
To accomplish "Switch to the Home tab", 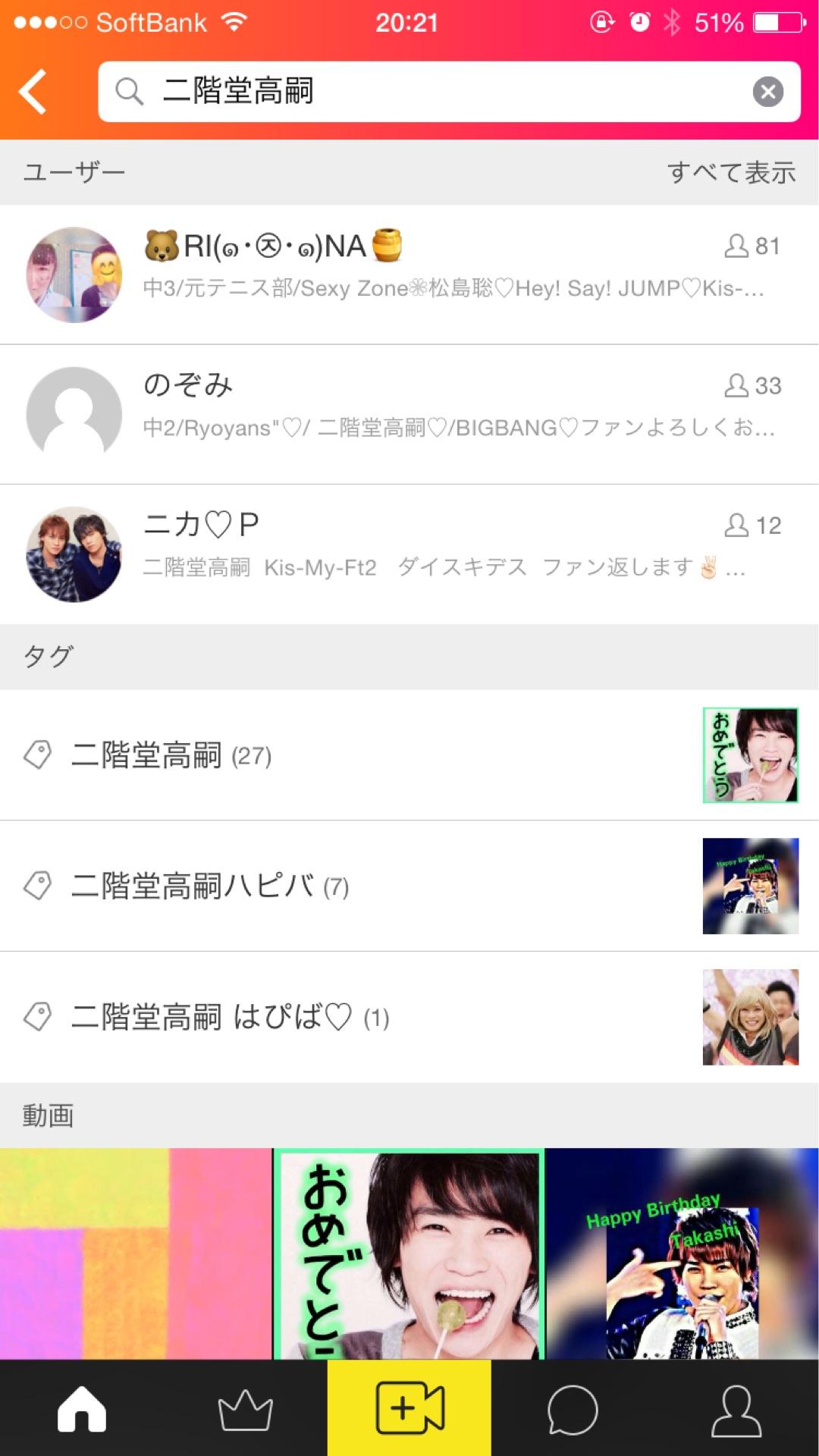I will pos(82,1408).
